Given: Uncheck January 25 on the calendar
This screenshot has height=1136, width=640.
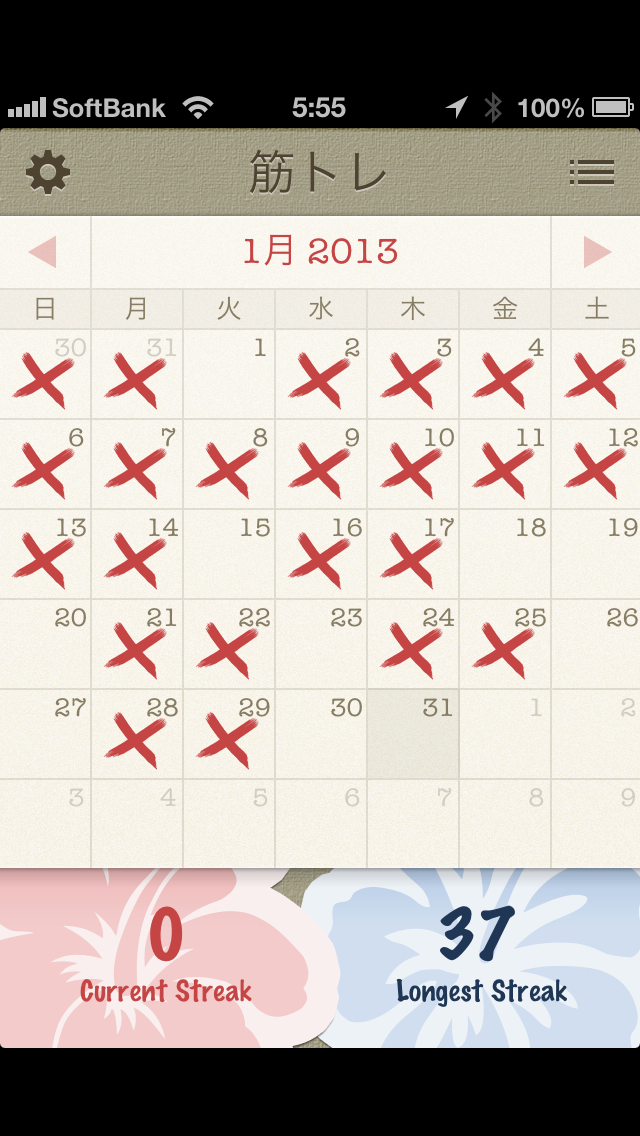Looking at the screenshot, I should click(x=505, y=644).
